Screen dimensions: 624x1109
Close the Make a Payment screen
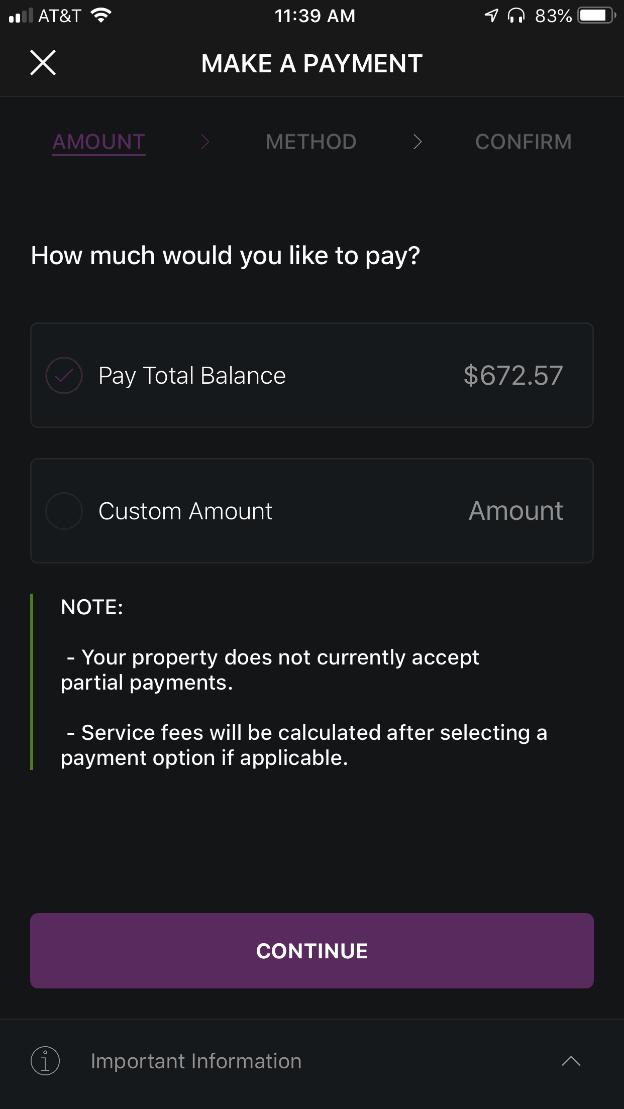(43, 63)
